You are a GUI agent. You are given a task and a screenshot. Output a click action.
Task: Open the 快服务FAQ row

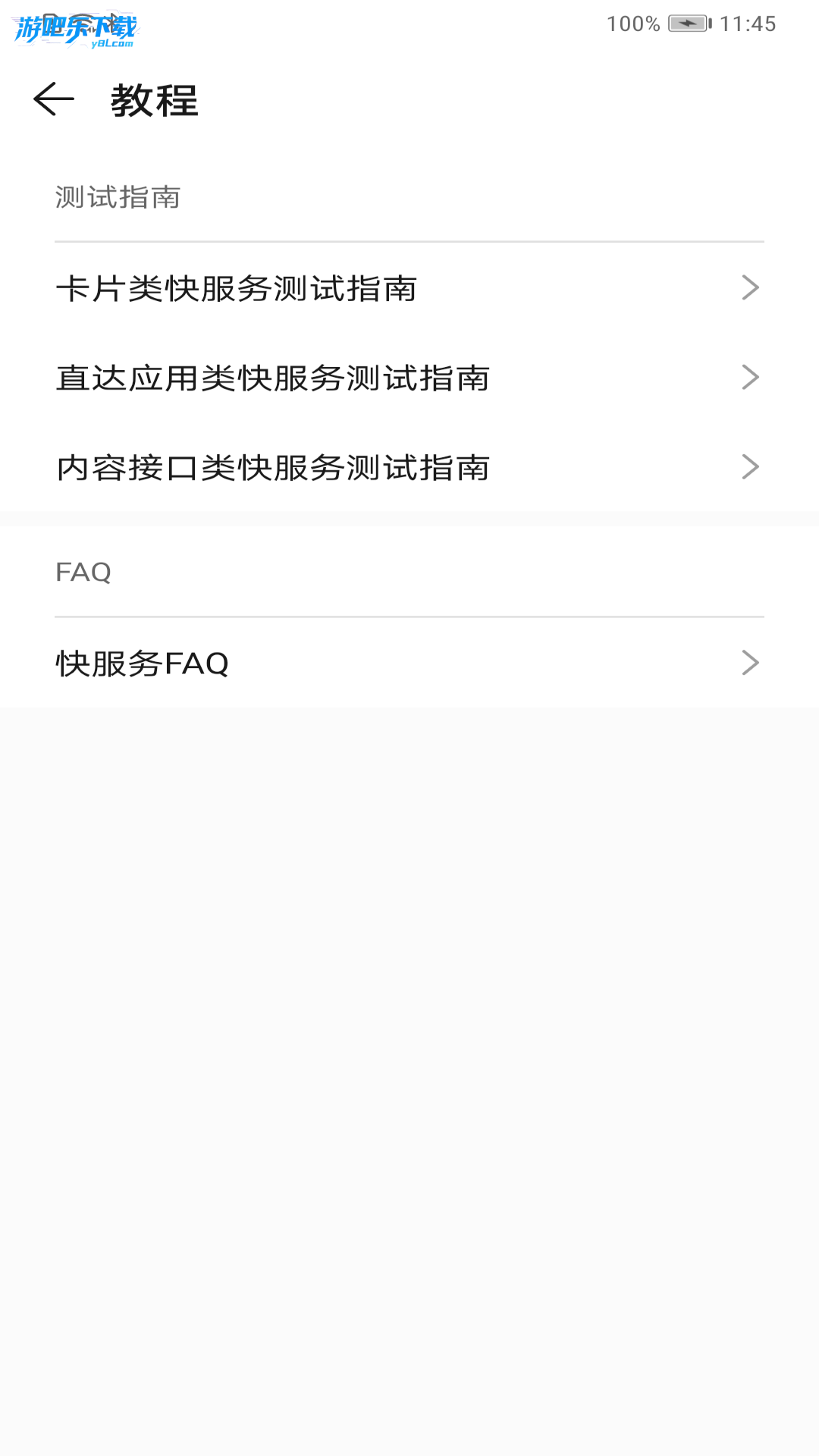tap(409, 664)
